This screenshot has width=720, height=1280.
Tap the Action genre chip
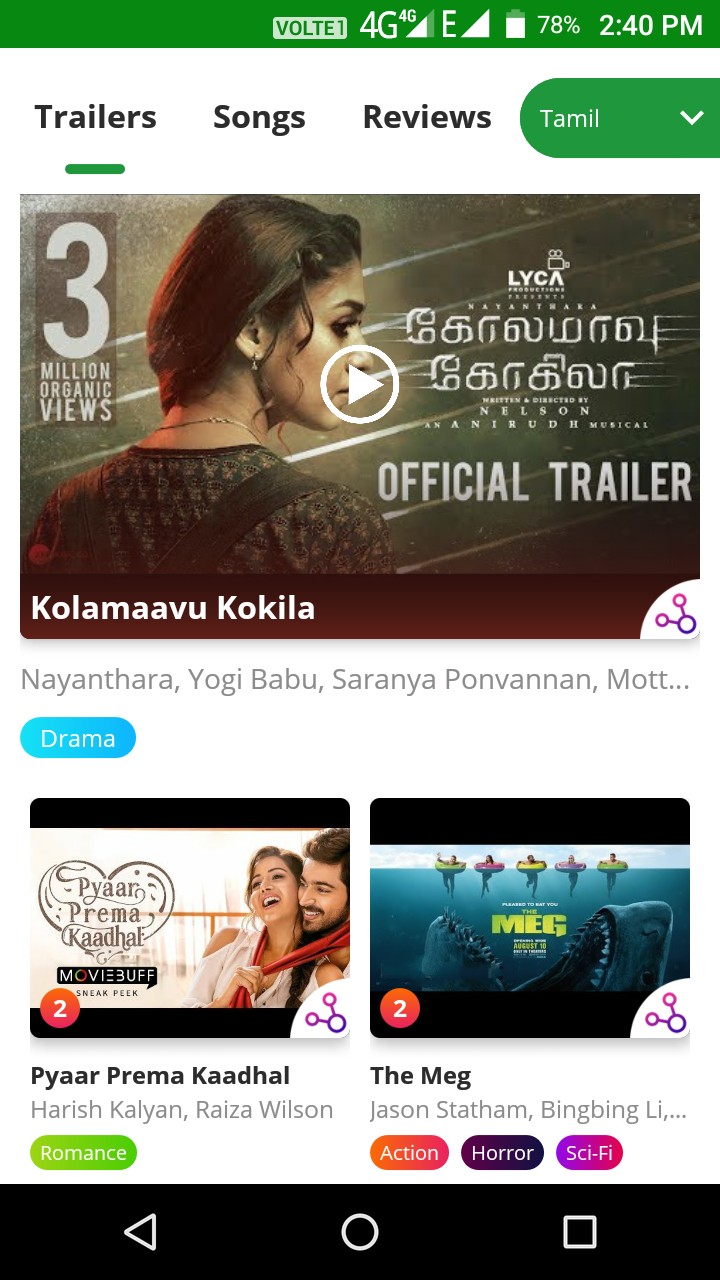tap(409, 1152)
